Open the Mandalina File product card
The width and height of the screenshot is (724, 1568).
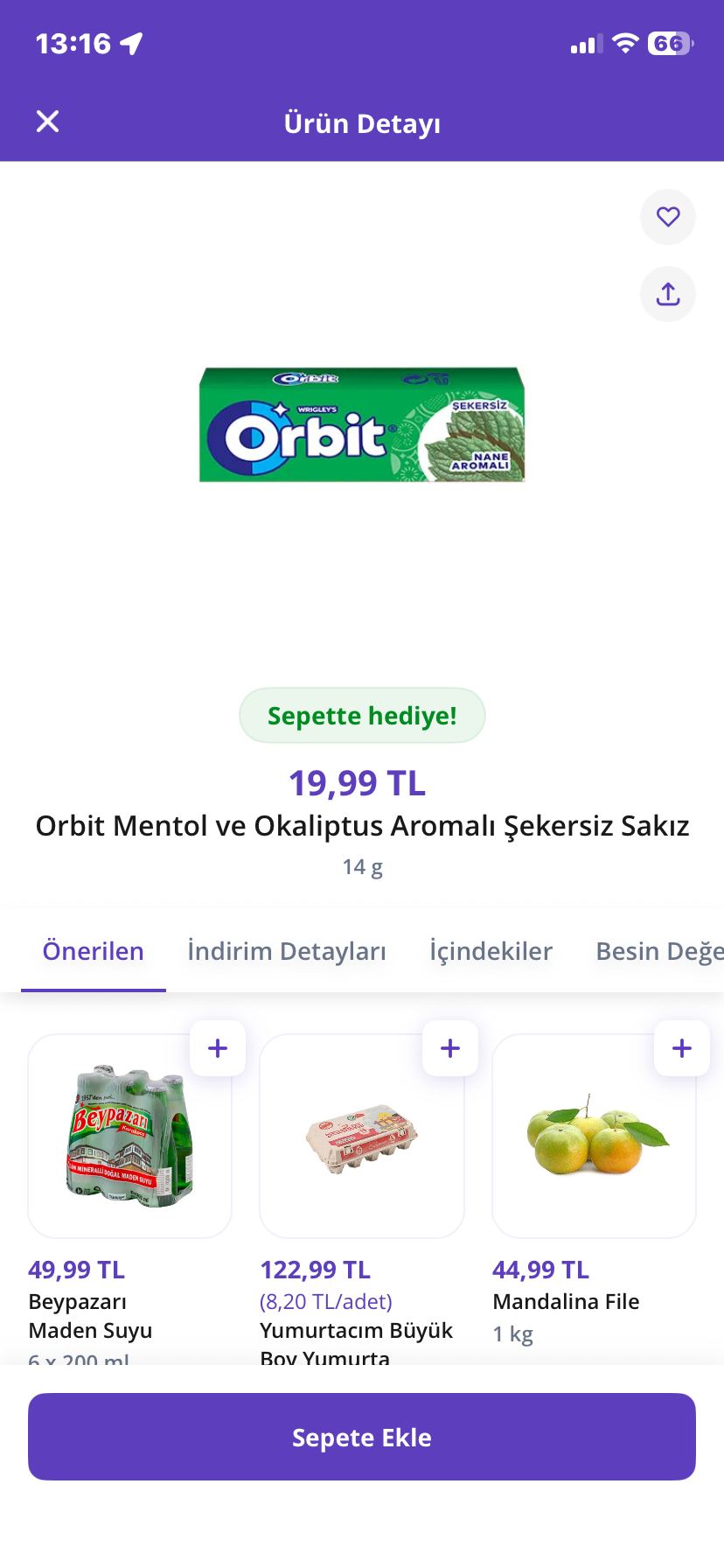coord(595,1137)
